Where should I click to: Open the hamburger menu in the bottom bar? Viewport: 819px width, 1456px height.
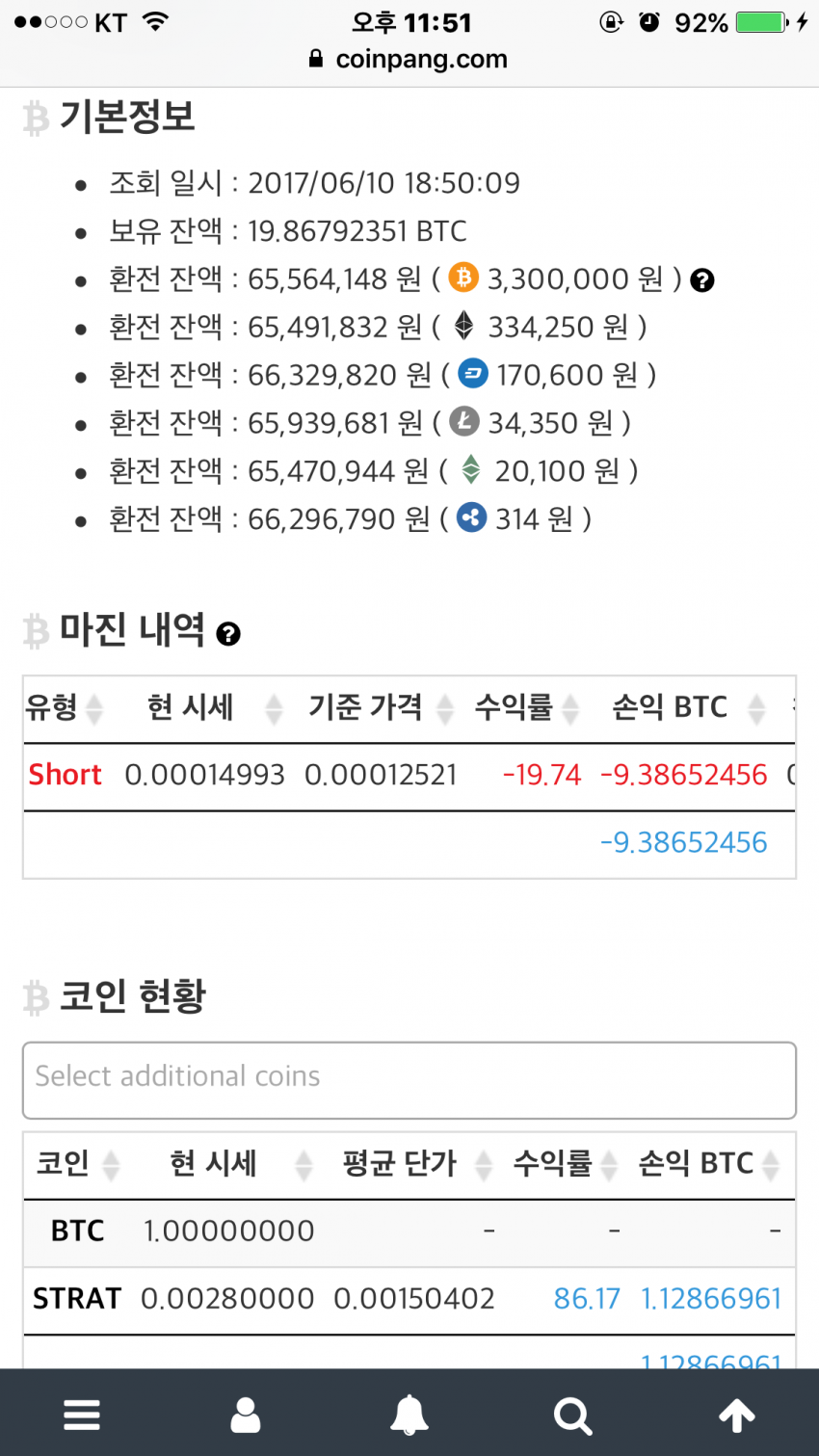(x=82, y=1414)
